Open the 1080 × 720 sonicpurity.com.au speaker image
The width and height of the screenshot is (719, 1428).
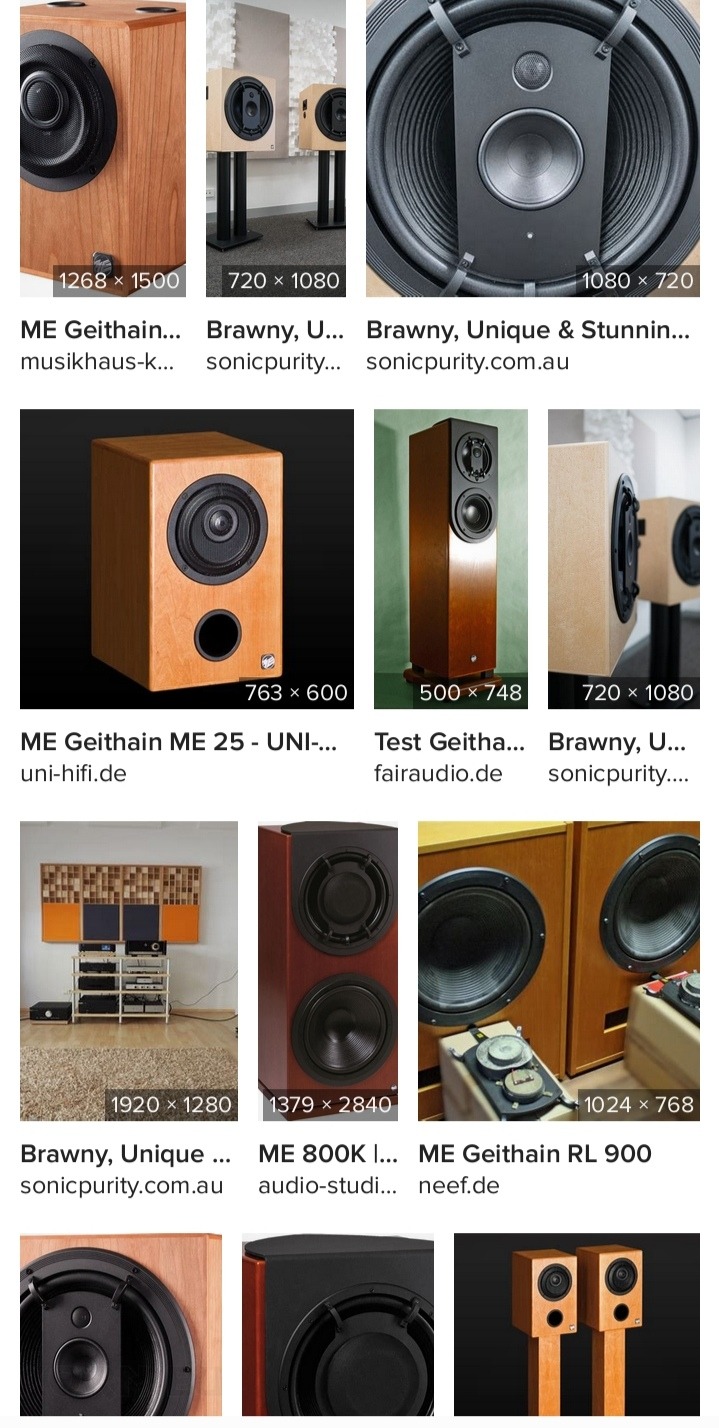pyautogui.click(x=532, y=148)
